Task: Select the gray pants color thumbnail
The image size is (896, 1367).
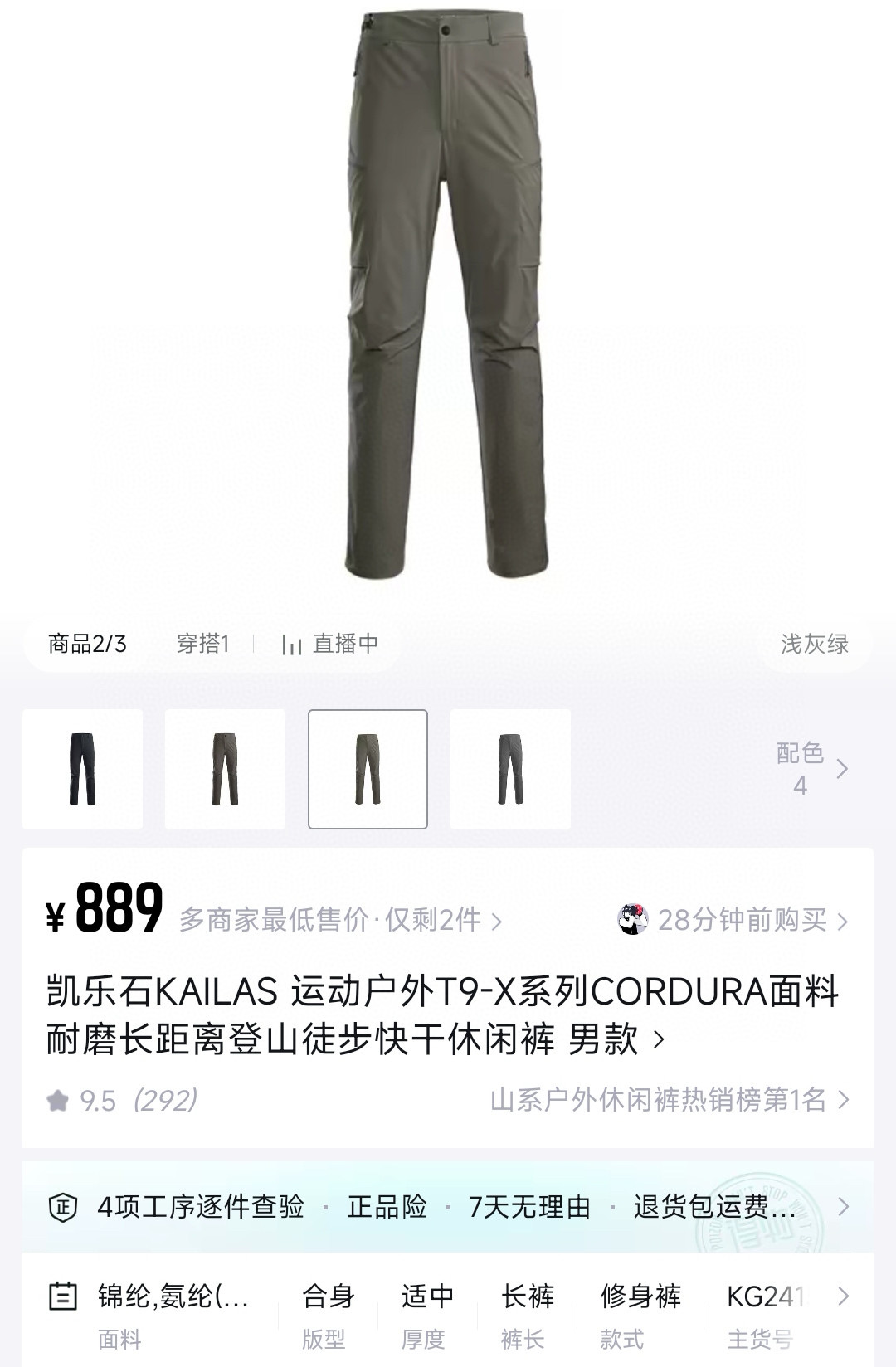Action: point(510,769)
